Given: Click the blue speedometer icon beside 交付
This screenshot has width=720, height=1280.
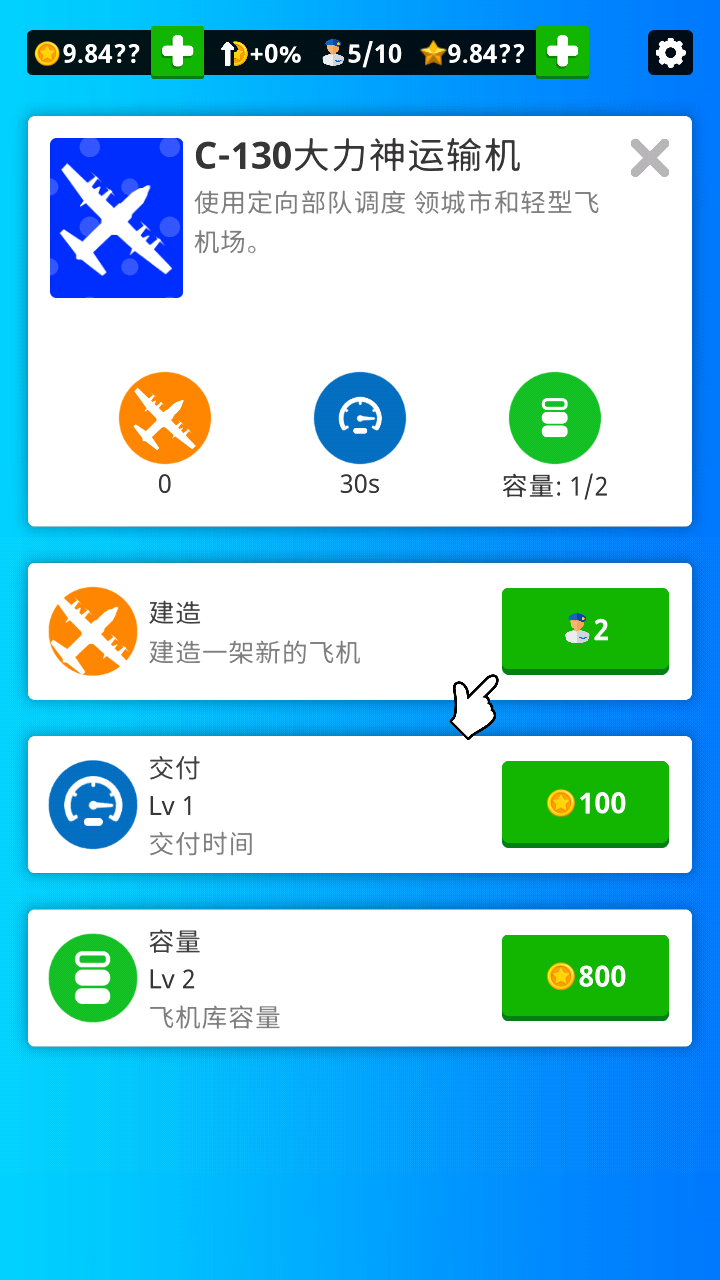Looking at the screenshot, I should pyautogui.click(x=93, y=805).
